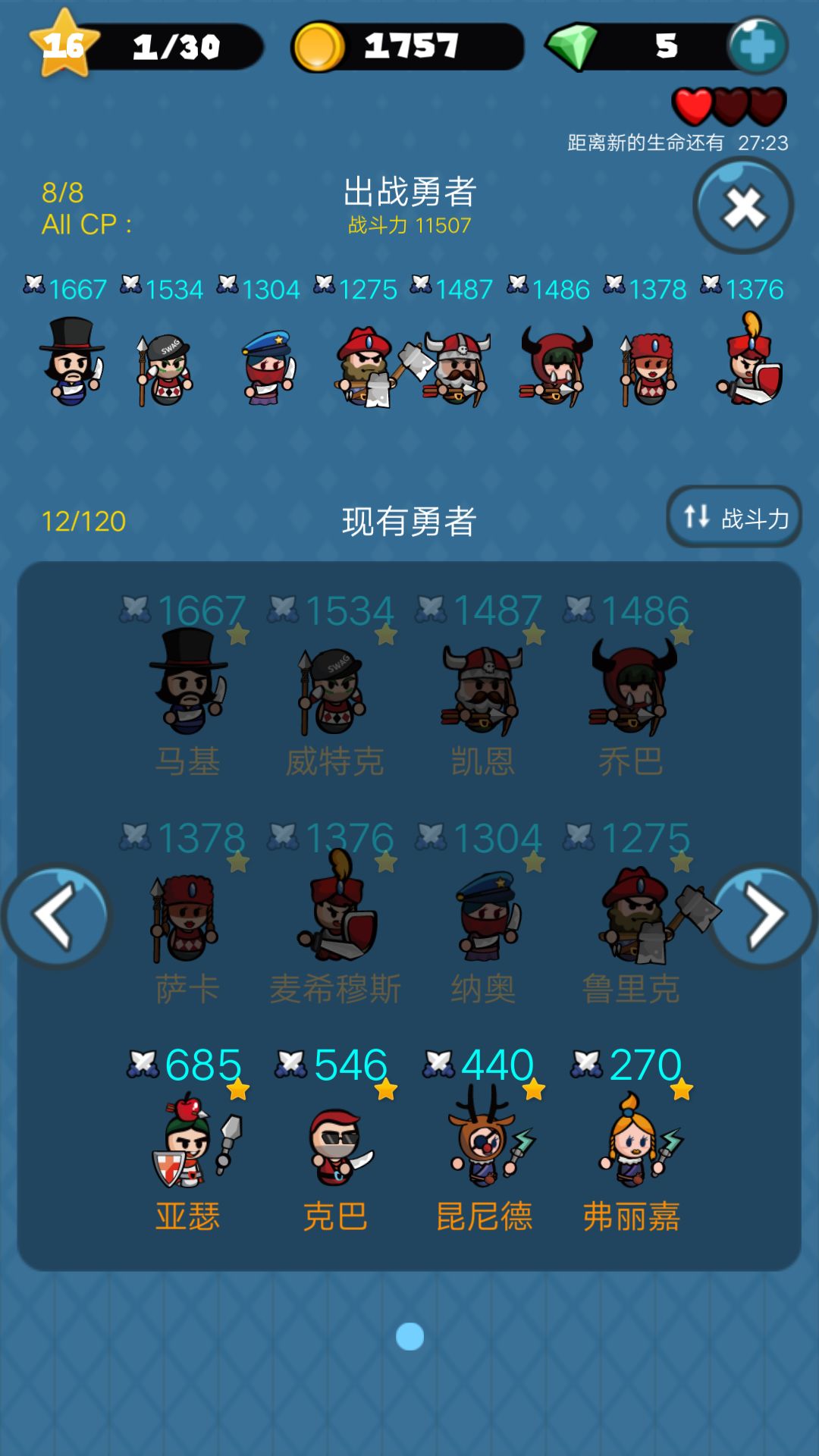Image resolution: width=819 pixels, height=1456 pixels.
Task: Toggle the sailor hero 纳奥 selection
Action: pyautogui.click(x=482, y=918)
